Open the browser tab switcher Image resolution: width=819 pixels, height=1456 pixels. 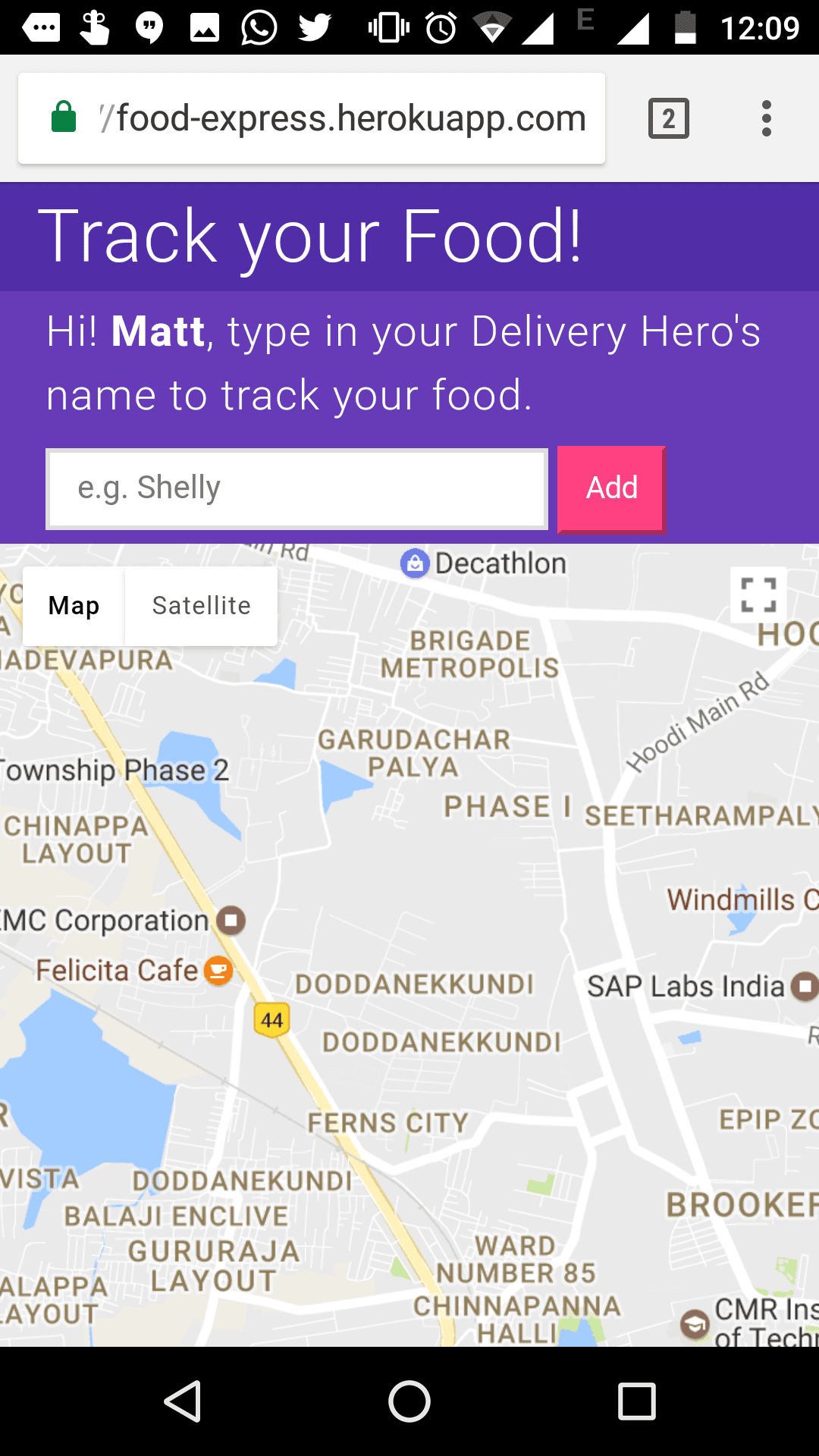(x=669, y=118)
